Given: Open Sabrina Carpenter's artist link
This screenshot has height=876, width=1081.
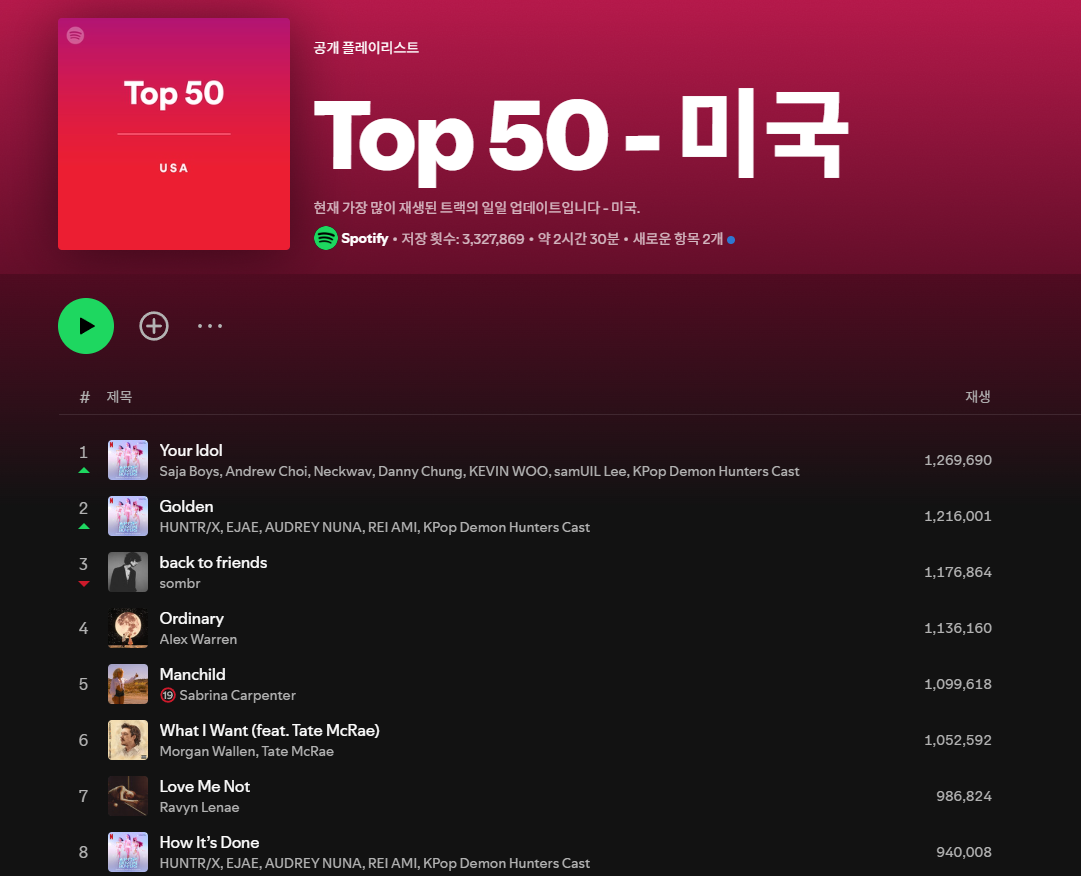Looking at the screenshot, I should tap(237, 695).
